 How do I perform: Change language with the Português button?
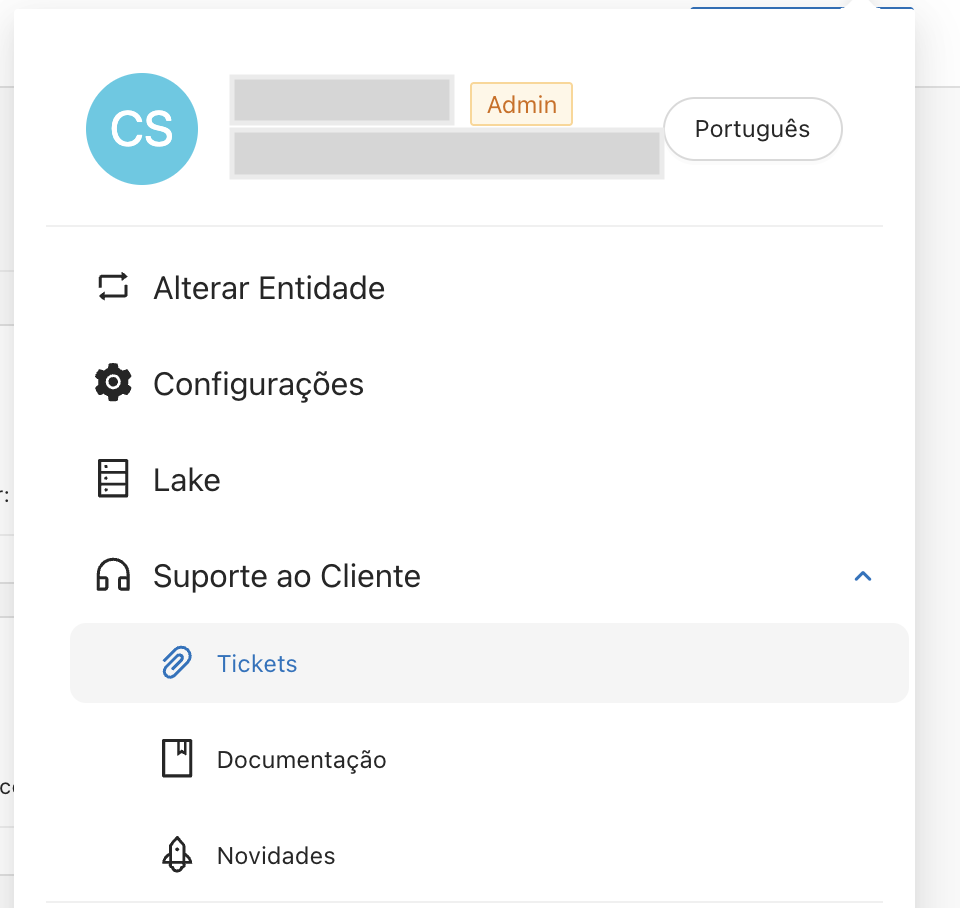point(752,129)
